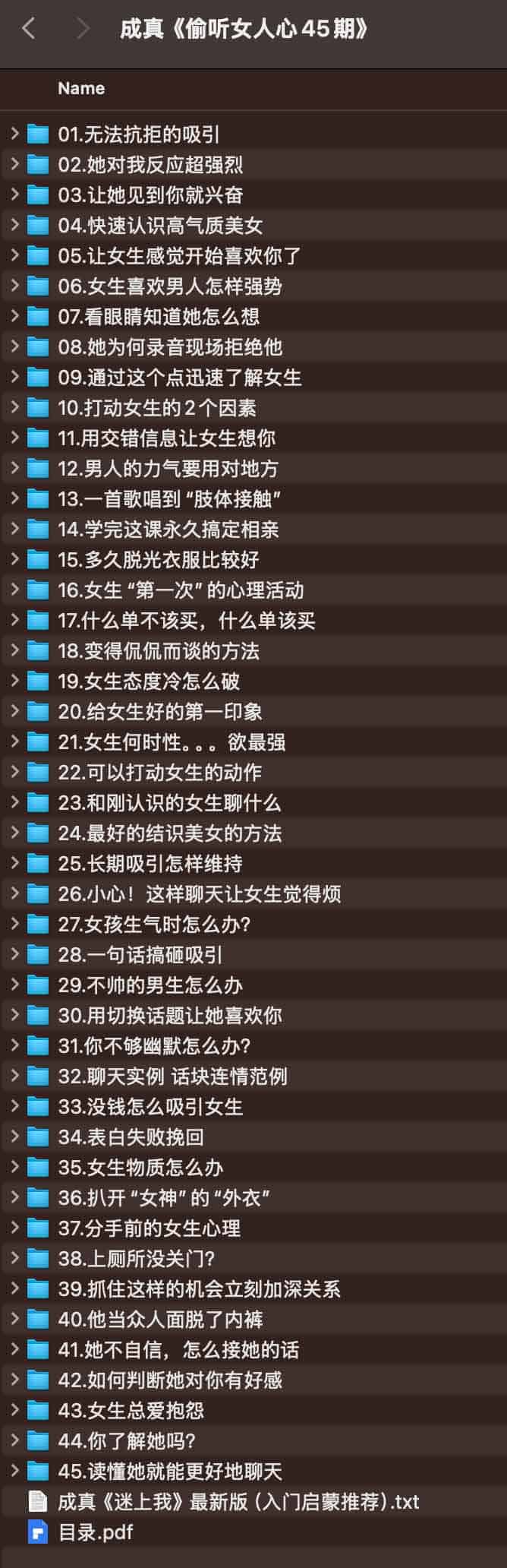Open the folder 33.没钱怎么吸引女生
The width and height of the screenshot is (507, 1568).
[150, 1107]
